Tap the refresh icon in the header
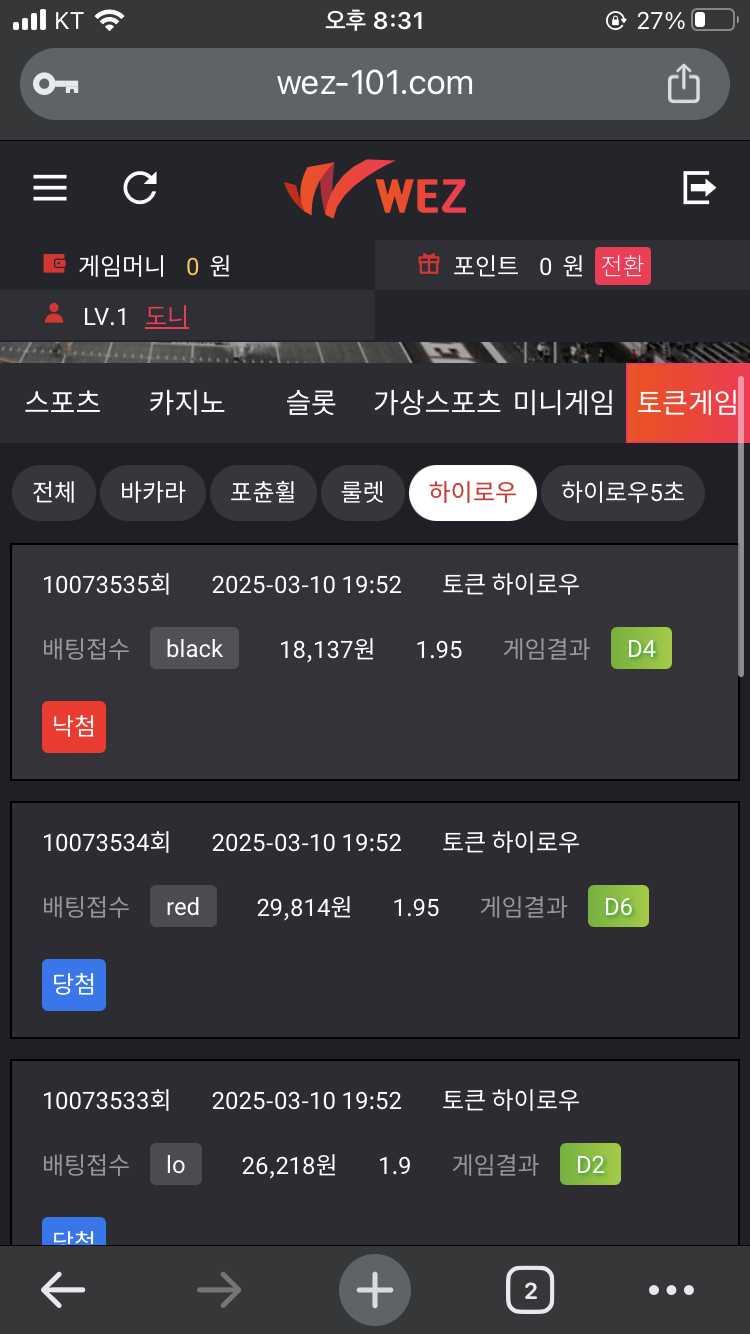This screenshot has width=750, height=1334. (140, 188)
